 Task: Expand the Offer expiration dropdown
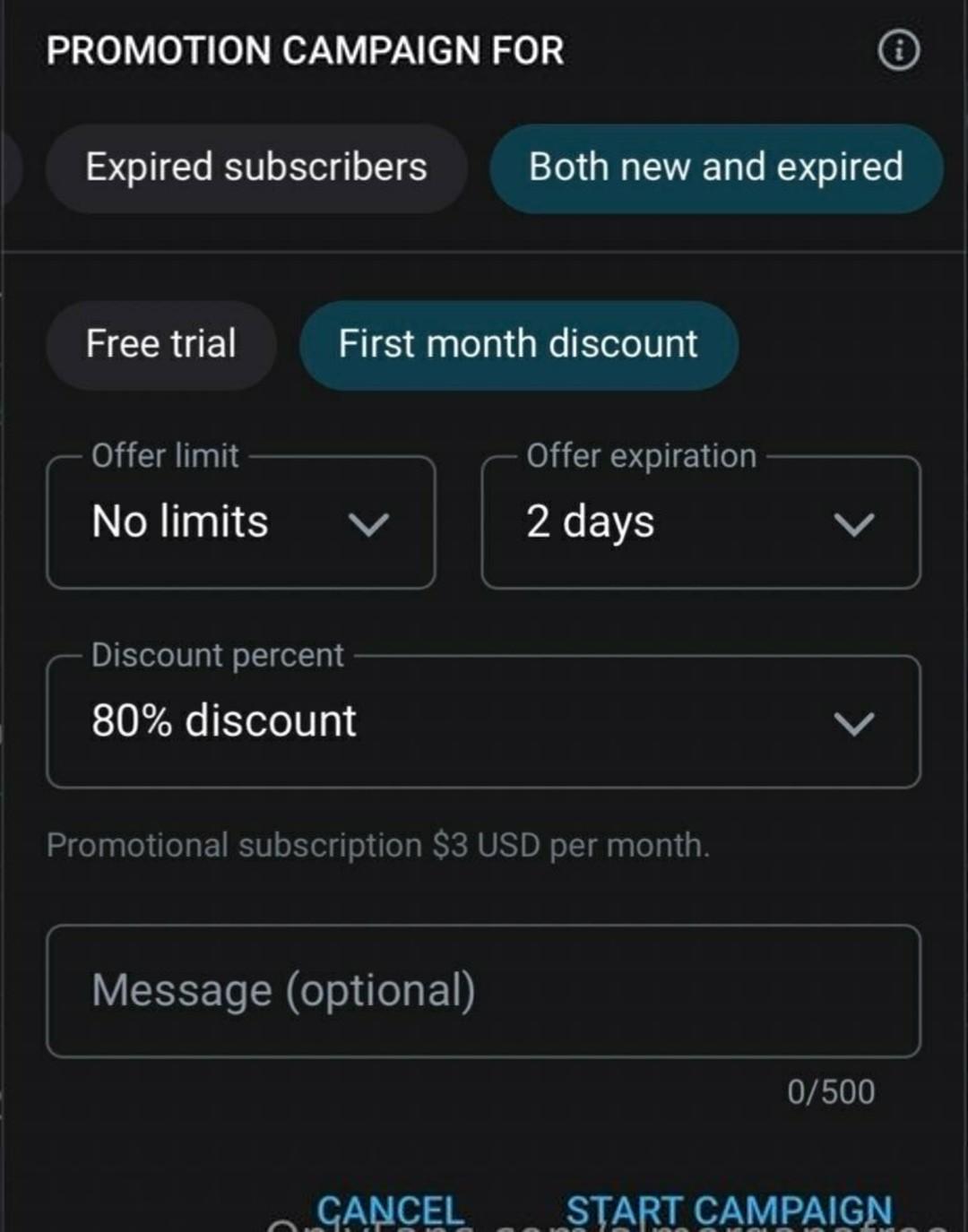point(700,522)
